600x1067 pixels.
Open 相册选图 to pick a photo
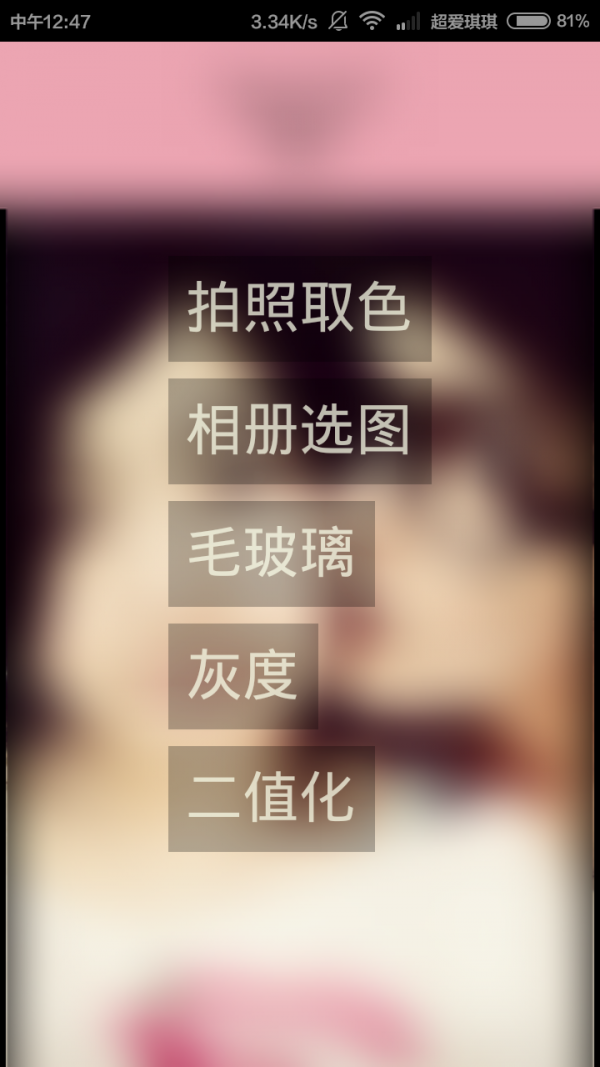(299, 431)
